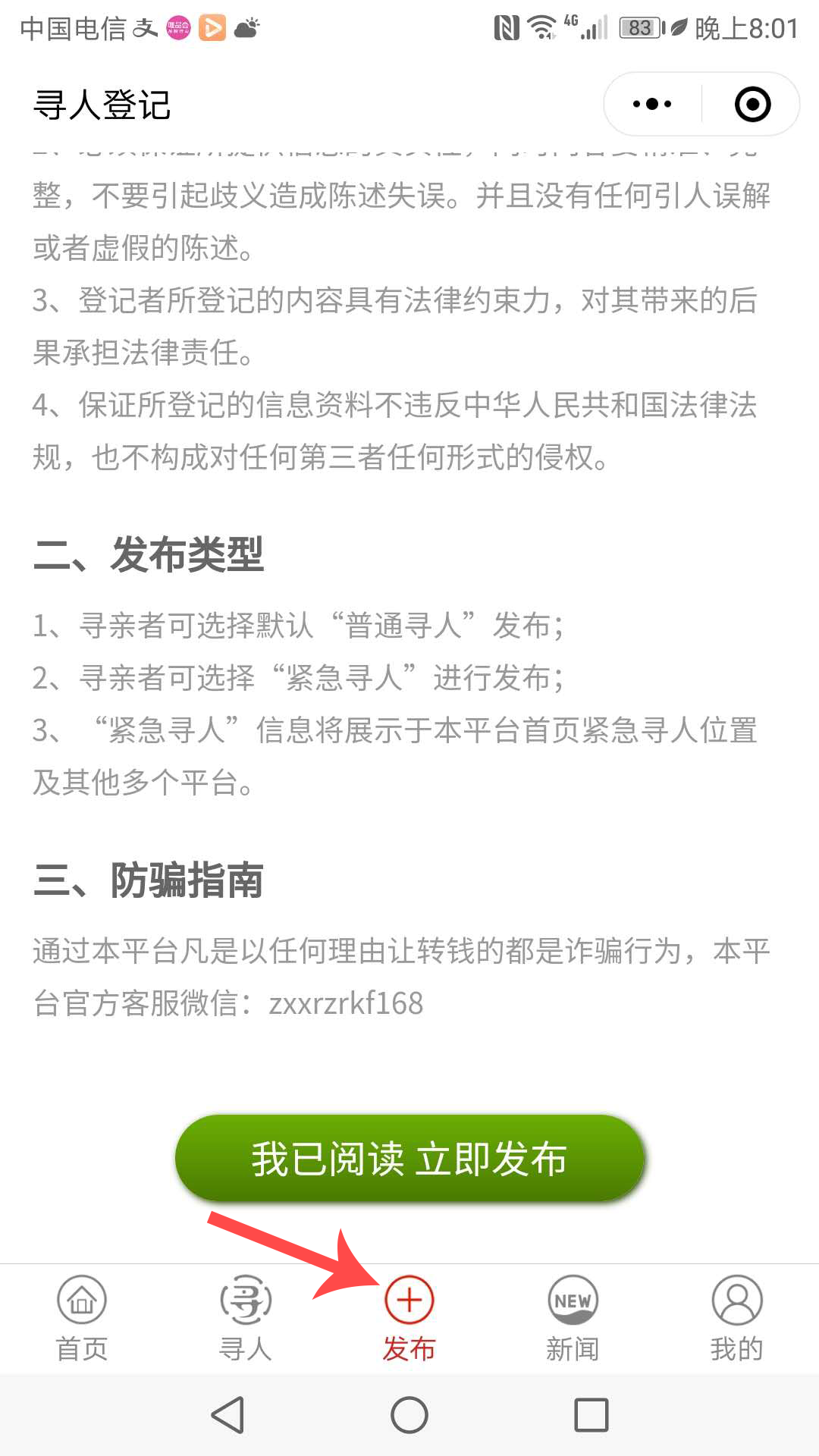The height and width of the screenshot is (1456, 819).
Task: Tap the mini-program exit circle icon
Action: [x=752, y=104]
